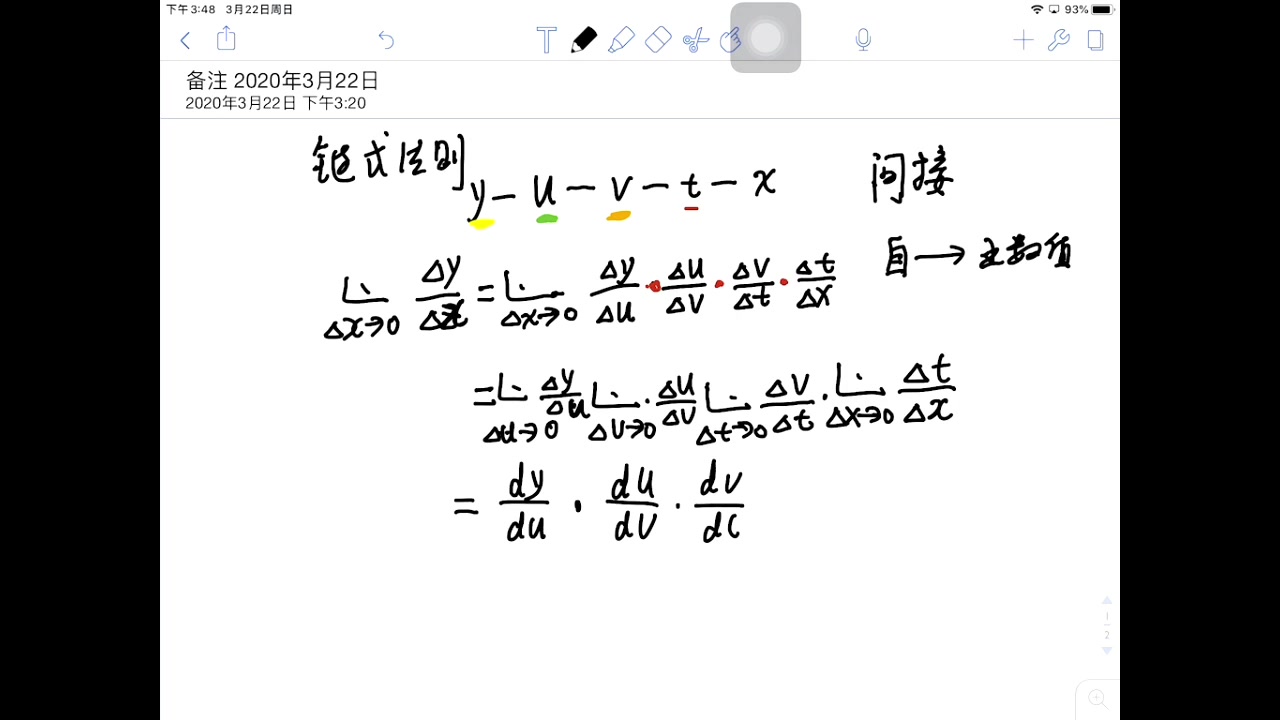Viewport: 1280px width, 720px height.
Task: Open the wrench settings menu
Action: [x=1059, y=40]
